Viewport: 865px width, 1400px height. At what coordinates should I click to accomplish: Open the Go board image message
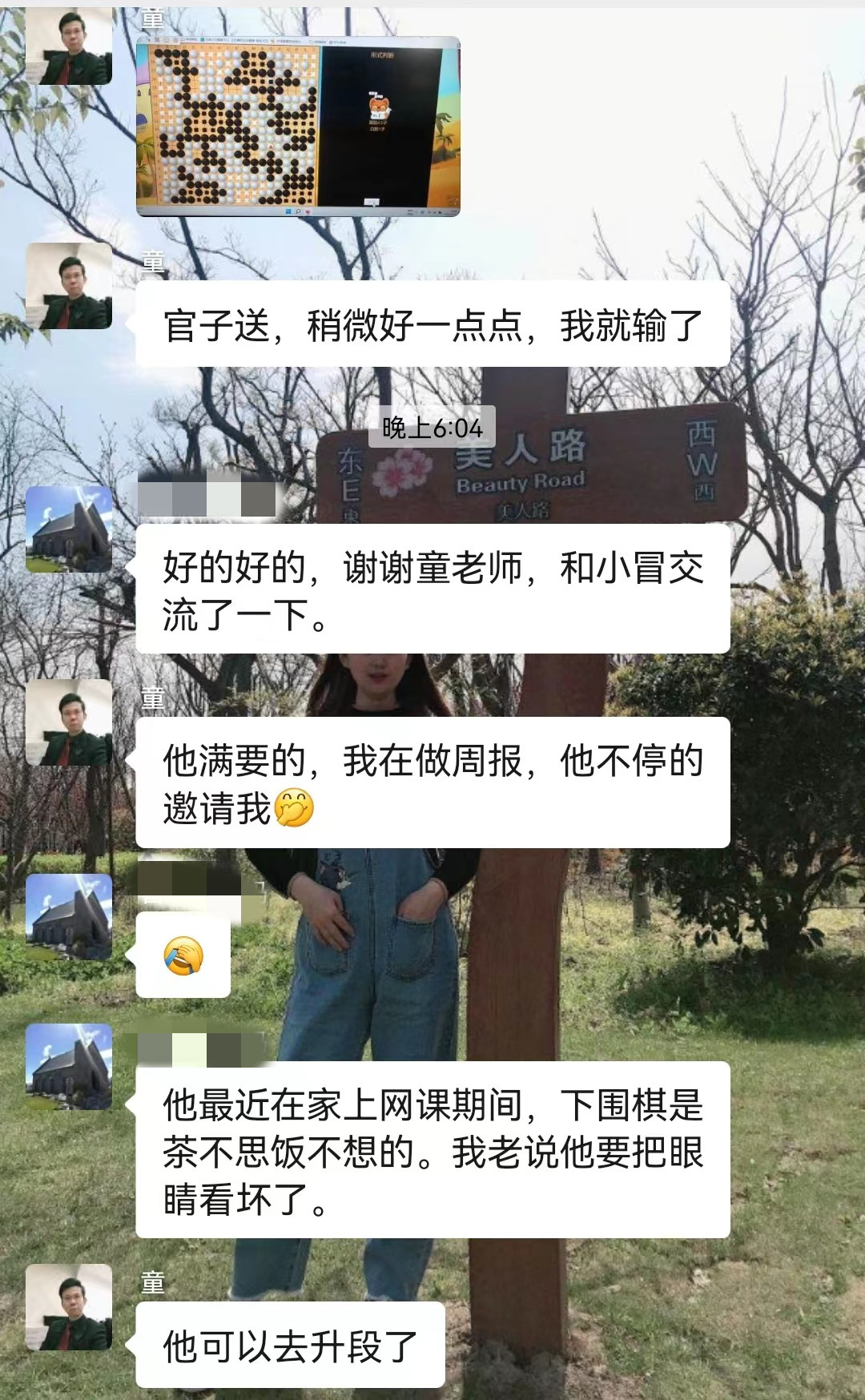coord(298,127)
